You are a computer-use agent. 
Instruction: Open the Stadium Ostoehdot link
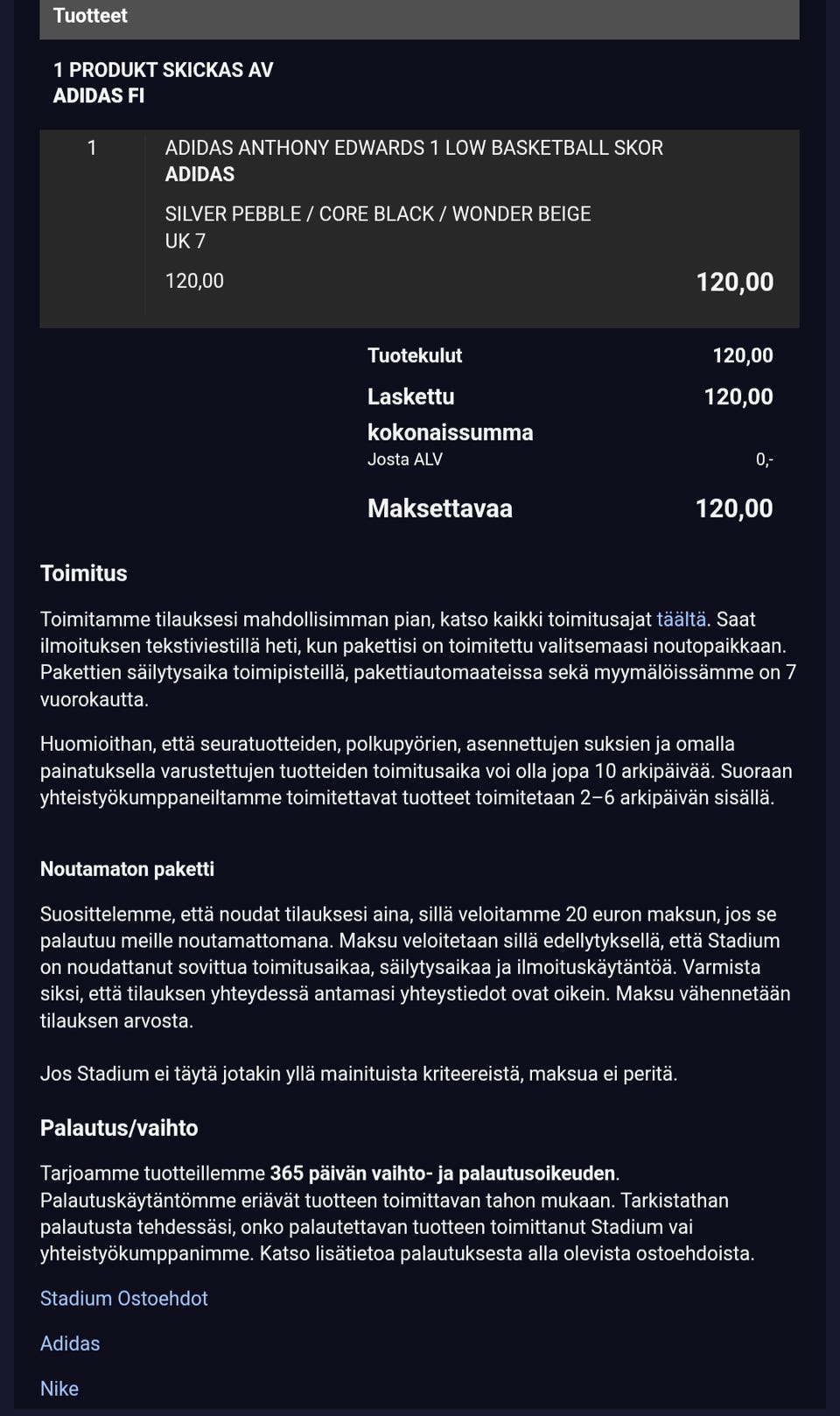124,1299
